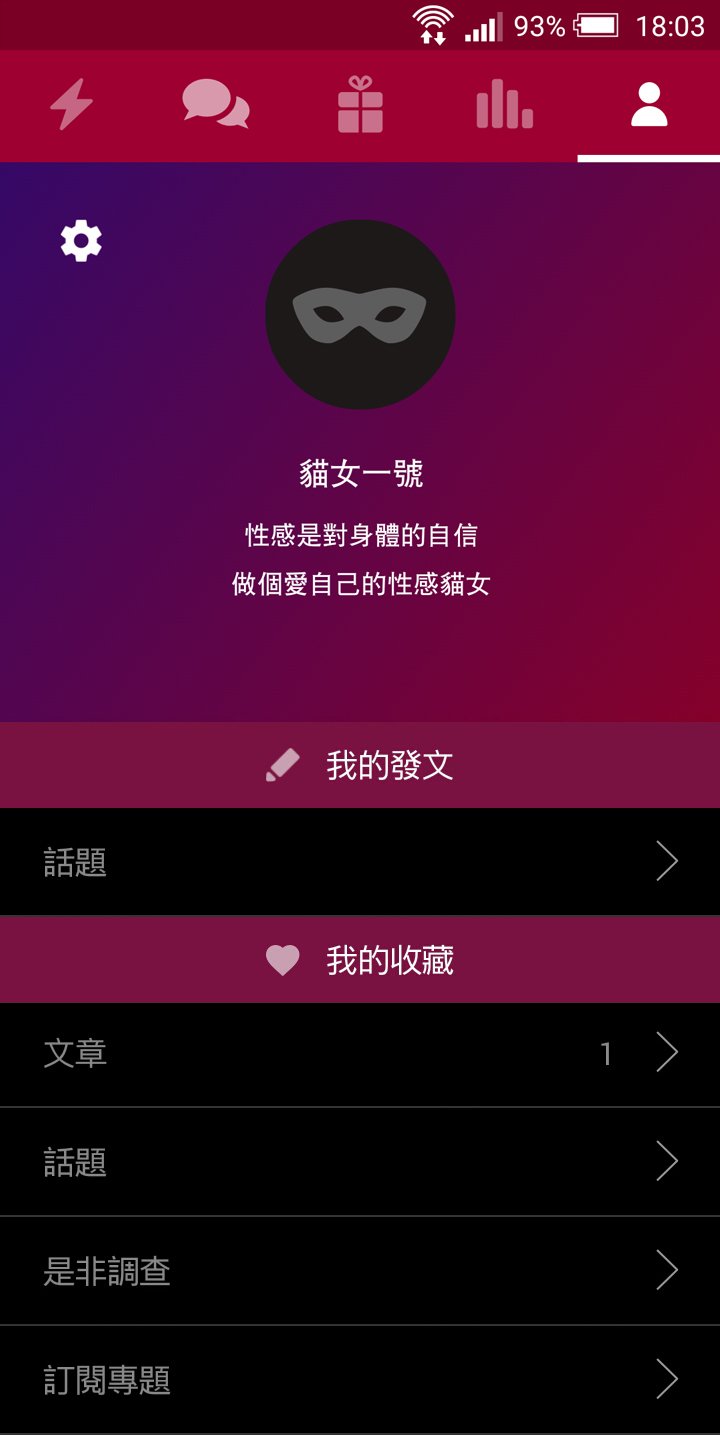Switch to the lightning bolt tab
Viewport: 720px width, 1435px height.
pyautogui.click(x=71, y=105)
